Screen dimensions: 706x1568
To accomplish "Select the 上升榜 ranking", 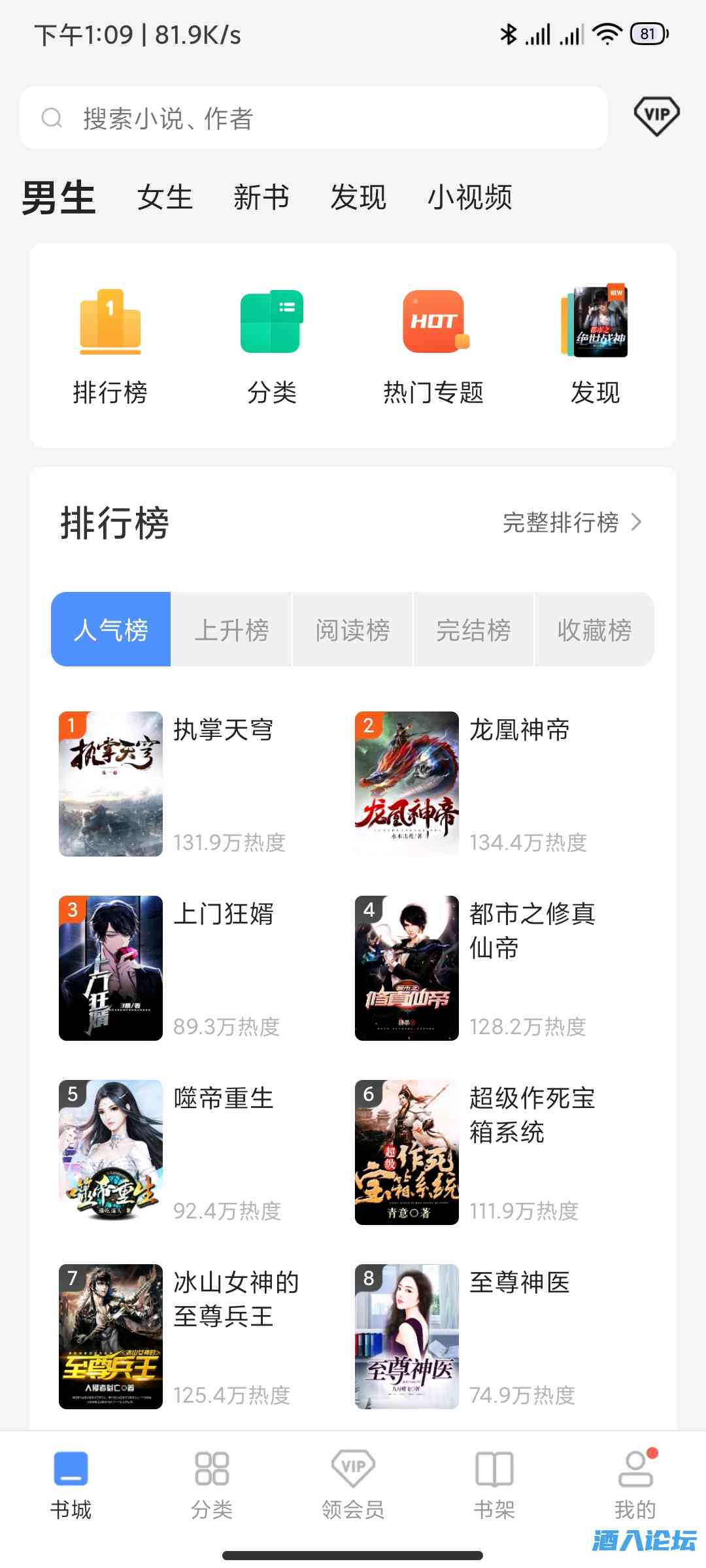I will coord(231,630).
